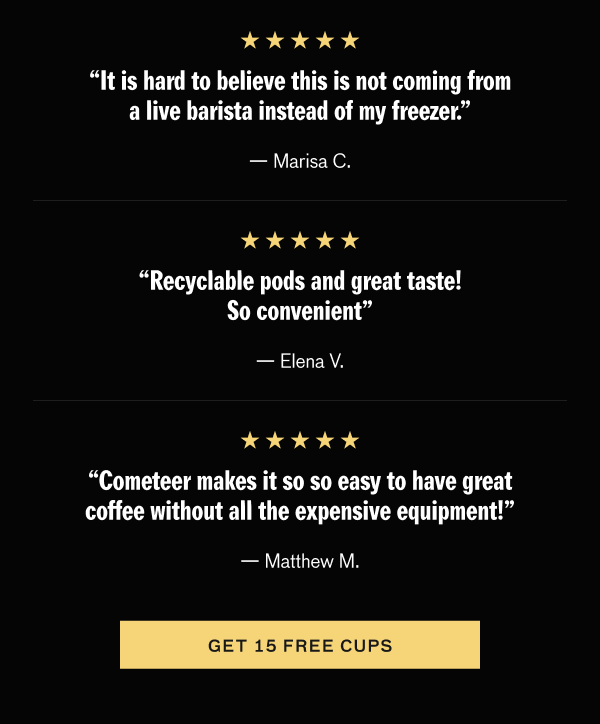
Task: Tap the Get 15 Free Cups button
Action: [300, 645]
